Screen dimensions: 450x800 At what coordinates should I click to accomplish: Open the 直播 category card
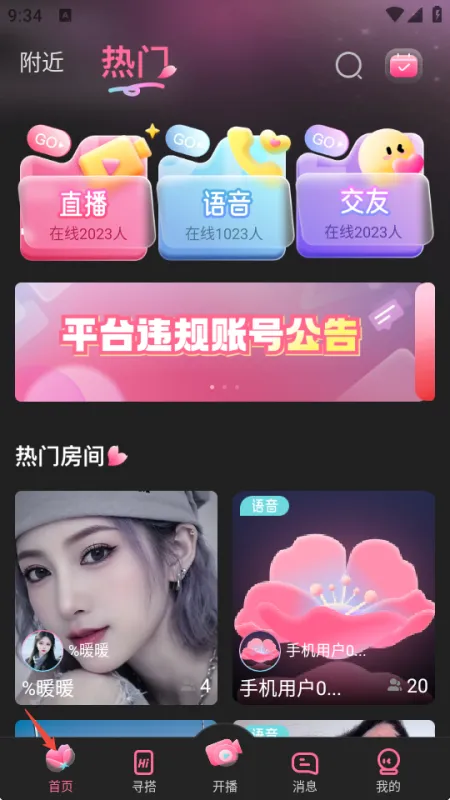pos(86,192)
